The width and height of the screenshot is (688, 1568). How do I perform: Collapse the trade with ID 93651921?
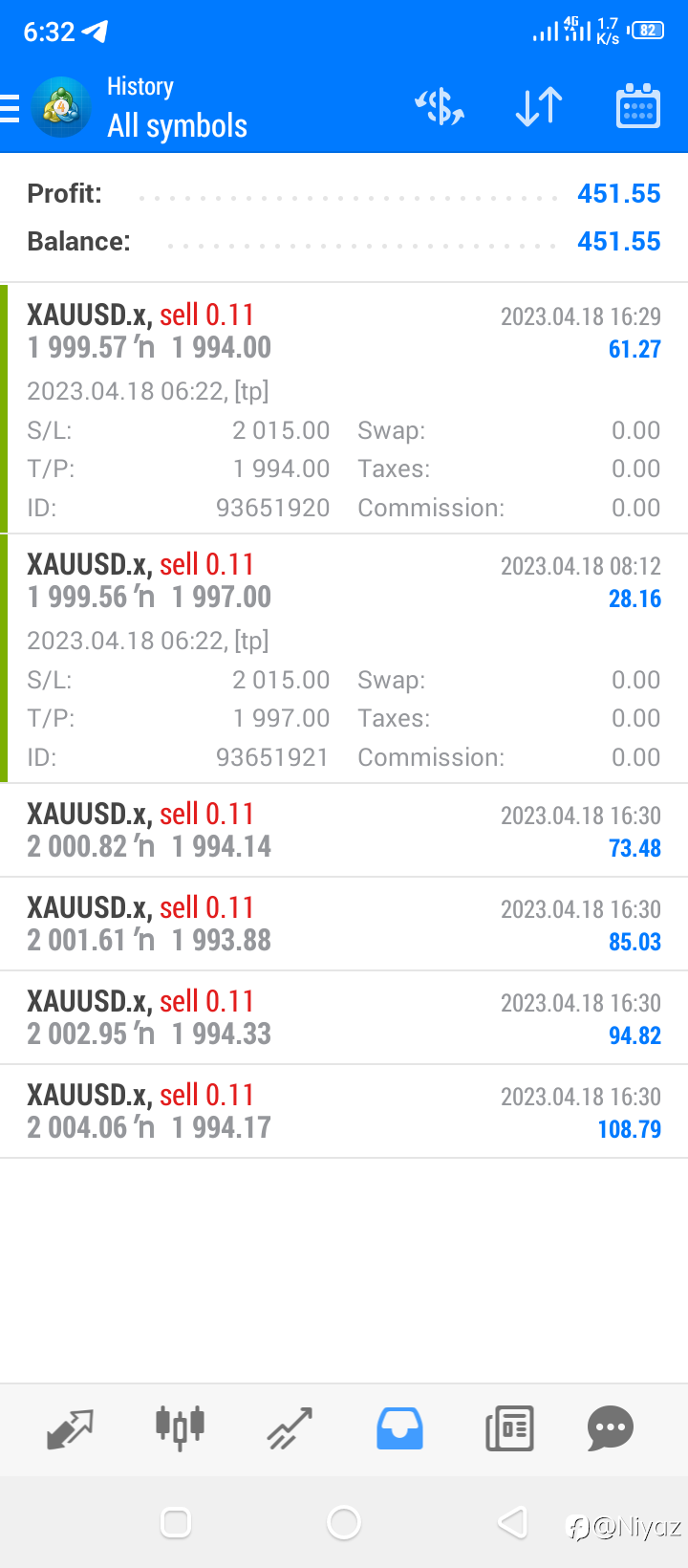pos(344,658)
